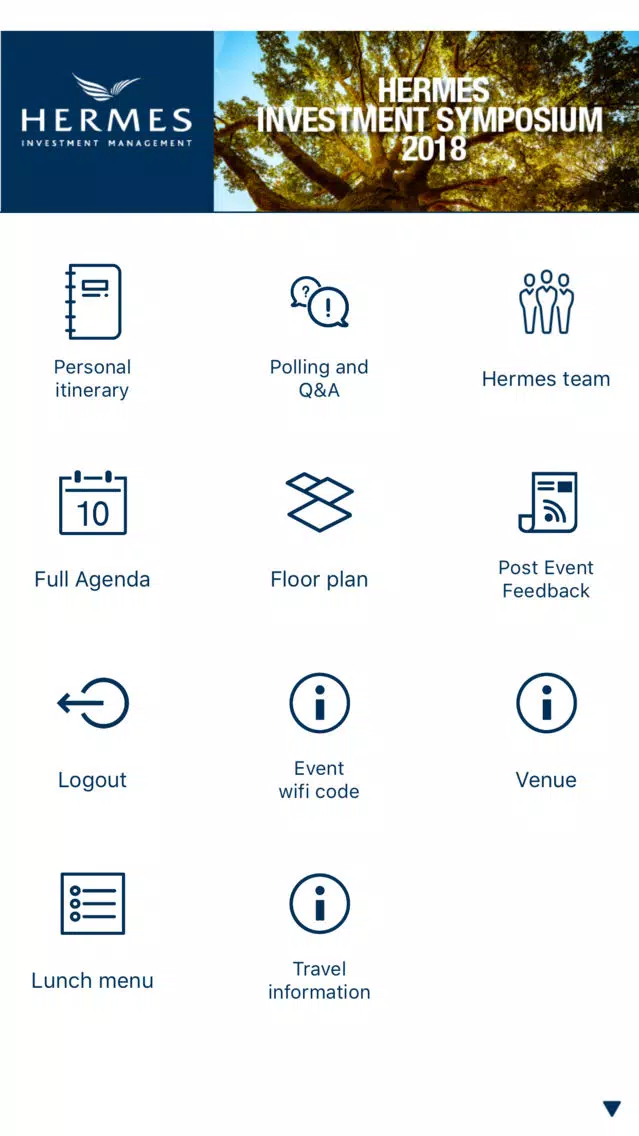Open Post Event Feedback

point(546,536)
